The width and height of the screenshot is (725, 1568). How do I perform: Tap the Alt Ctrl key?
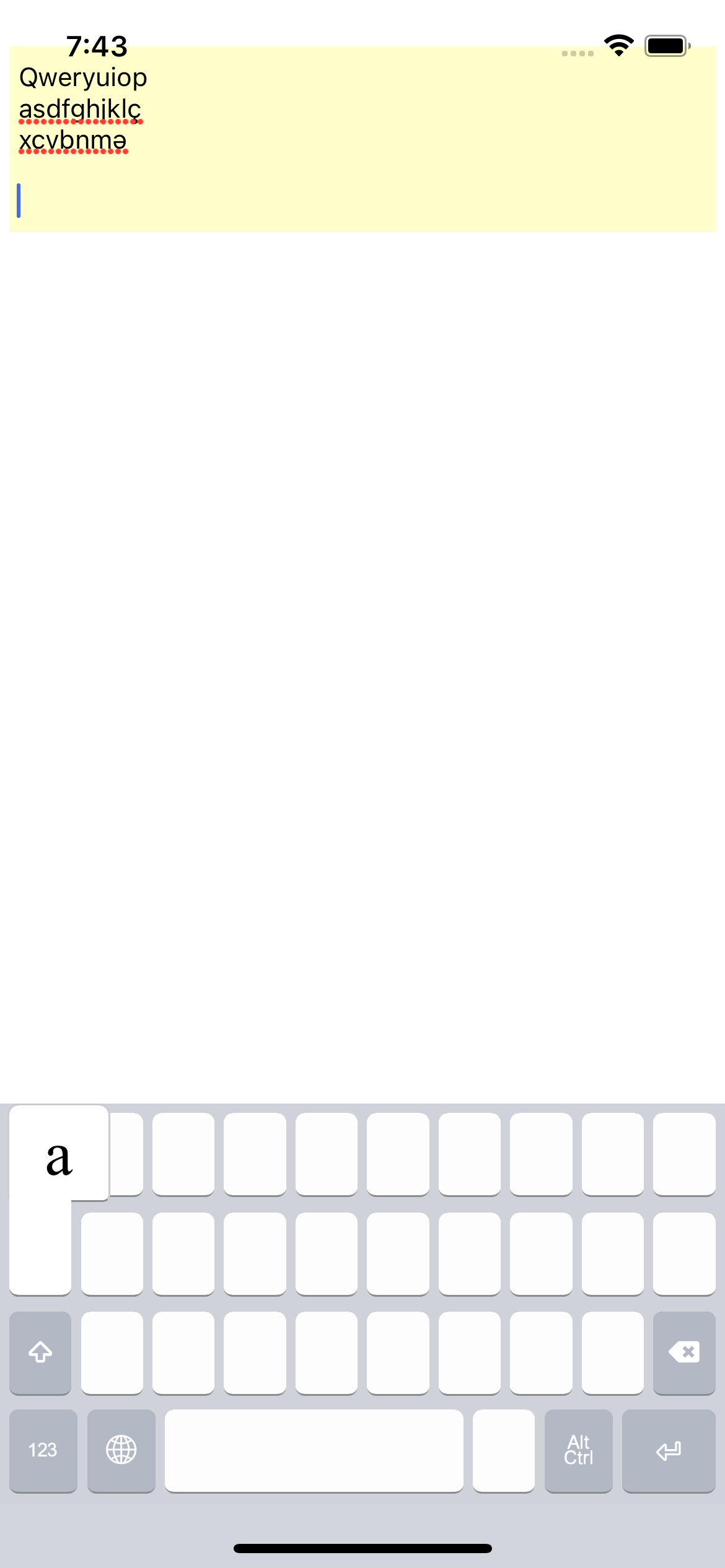tap(579, 1450)
